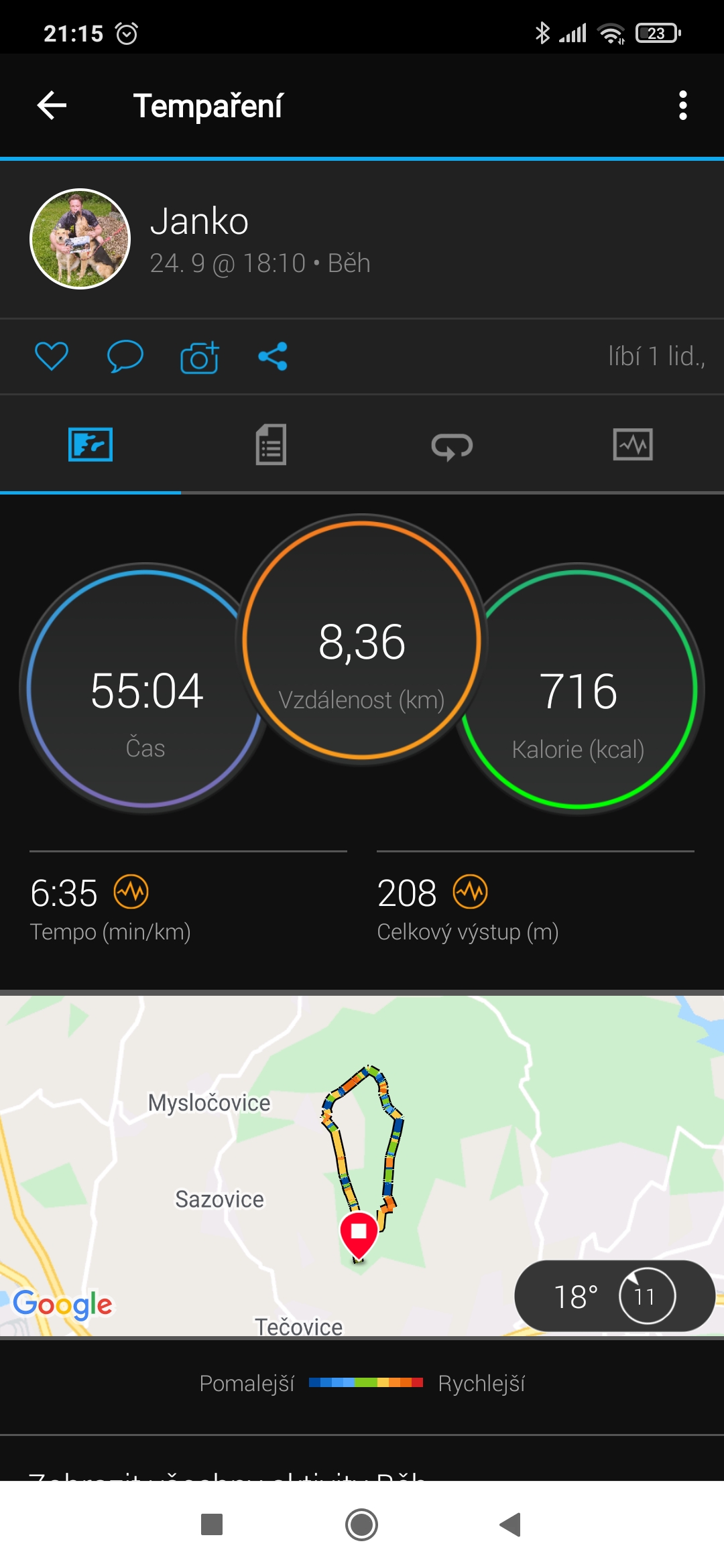Switch to the stats list tab
The width and height of the screenshot is (724, 1568).
point(271,444)
